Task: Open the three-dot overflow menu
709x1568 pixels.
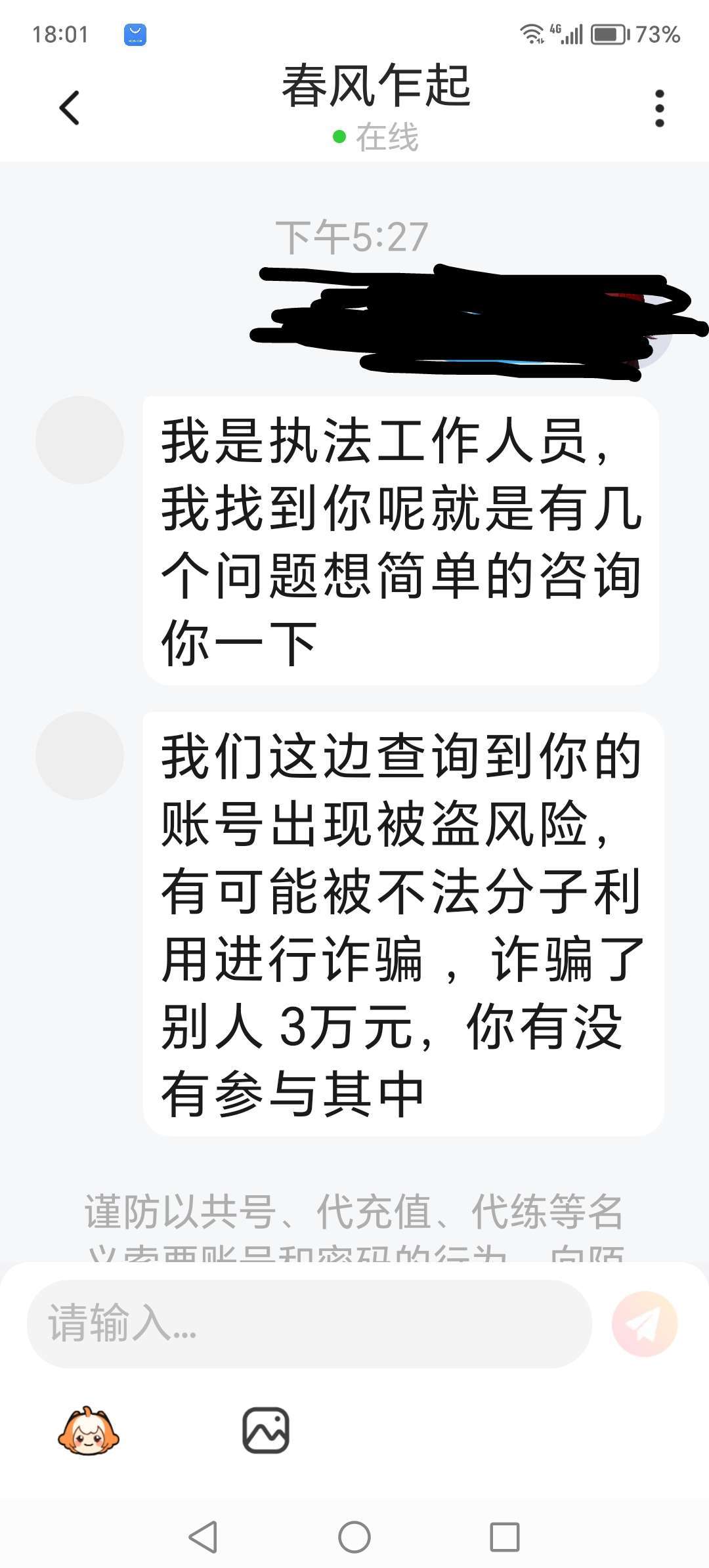Action: (659, 108)
